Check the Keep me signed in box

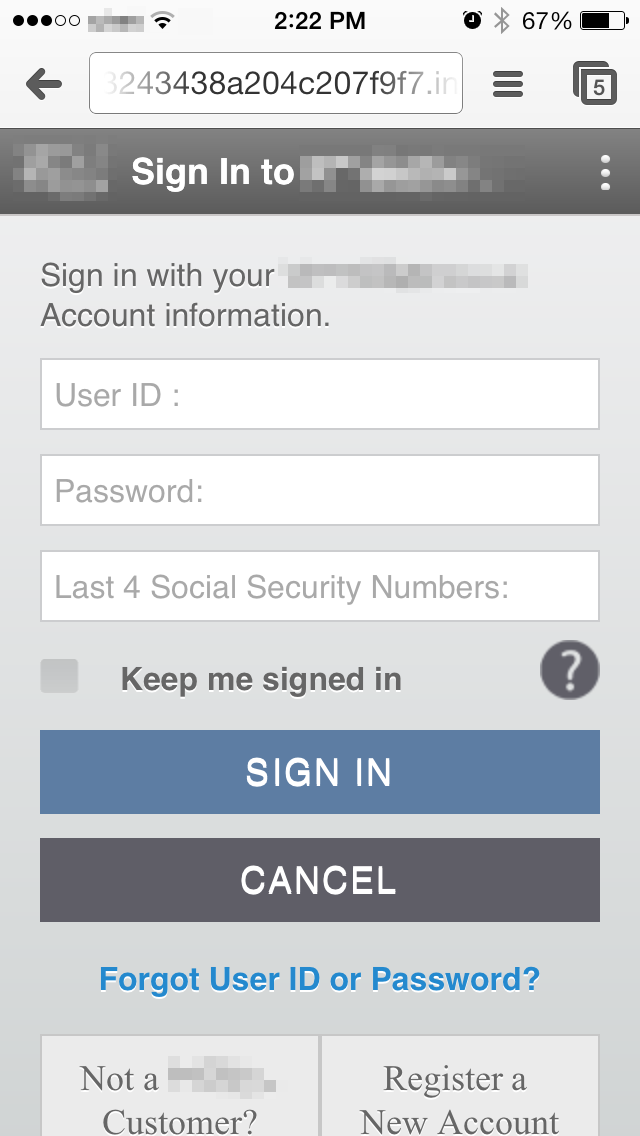(59, 676)
